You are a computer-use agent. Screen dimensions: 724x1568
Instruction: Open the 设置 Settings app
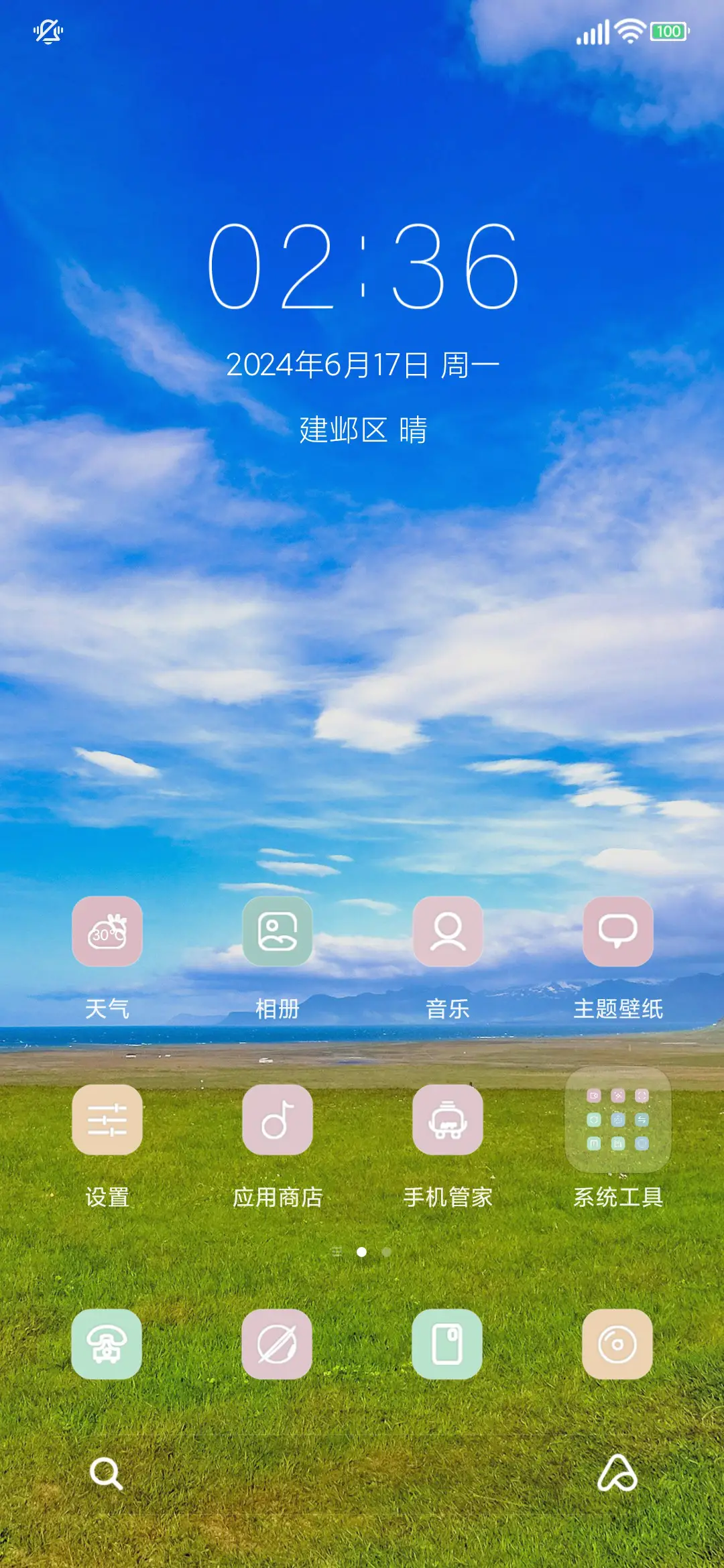click(107, 1121)
